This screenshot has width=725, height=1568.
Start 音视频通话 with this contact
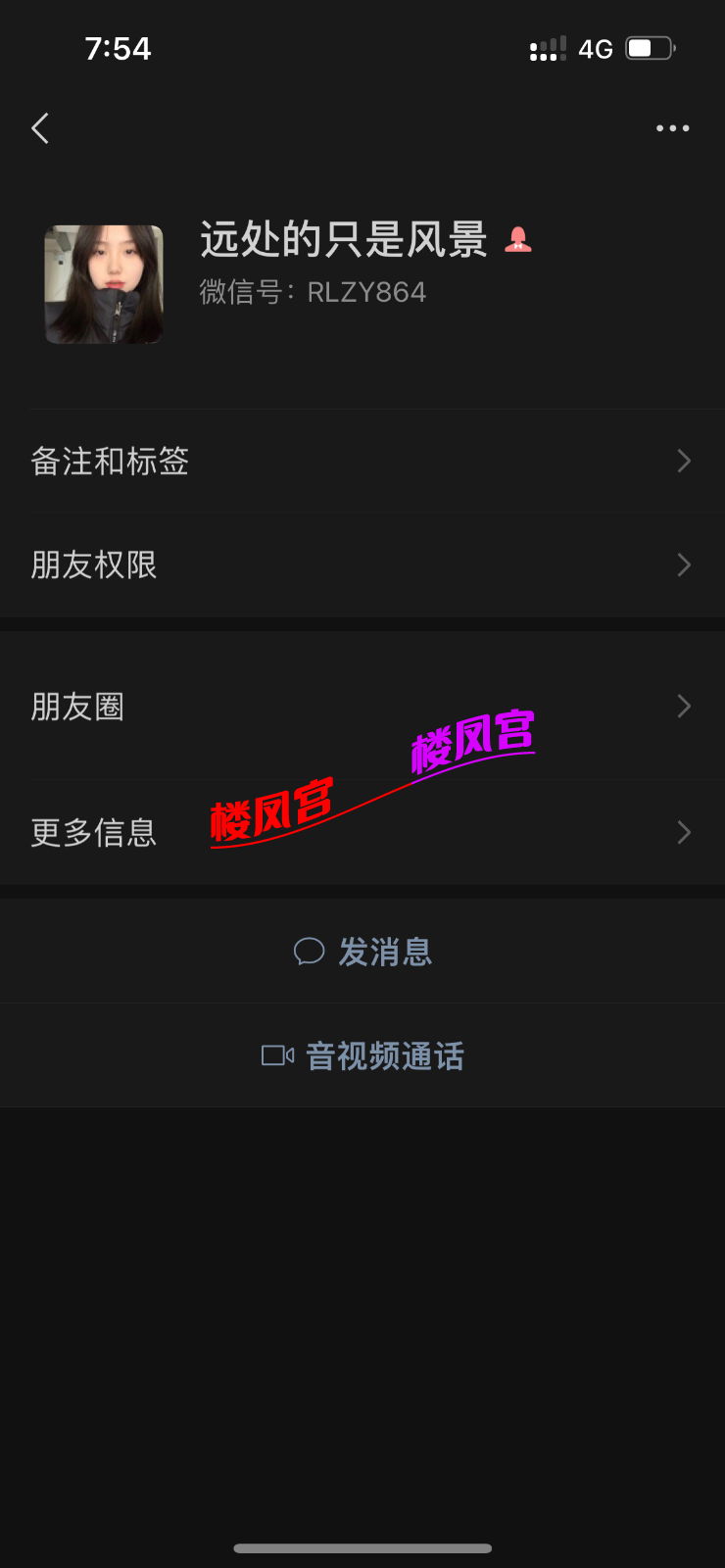click(x=362, y=1055)
